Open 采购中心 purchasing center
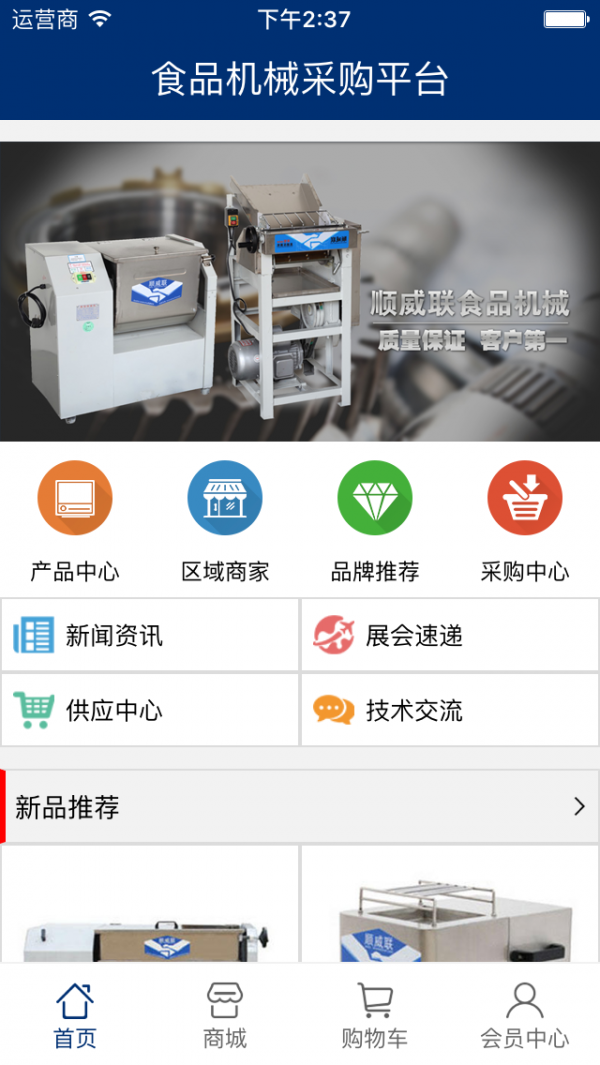This screenshot has width=600, height=1065. point(525,520)
